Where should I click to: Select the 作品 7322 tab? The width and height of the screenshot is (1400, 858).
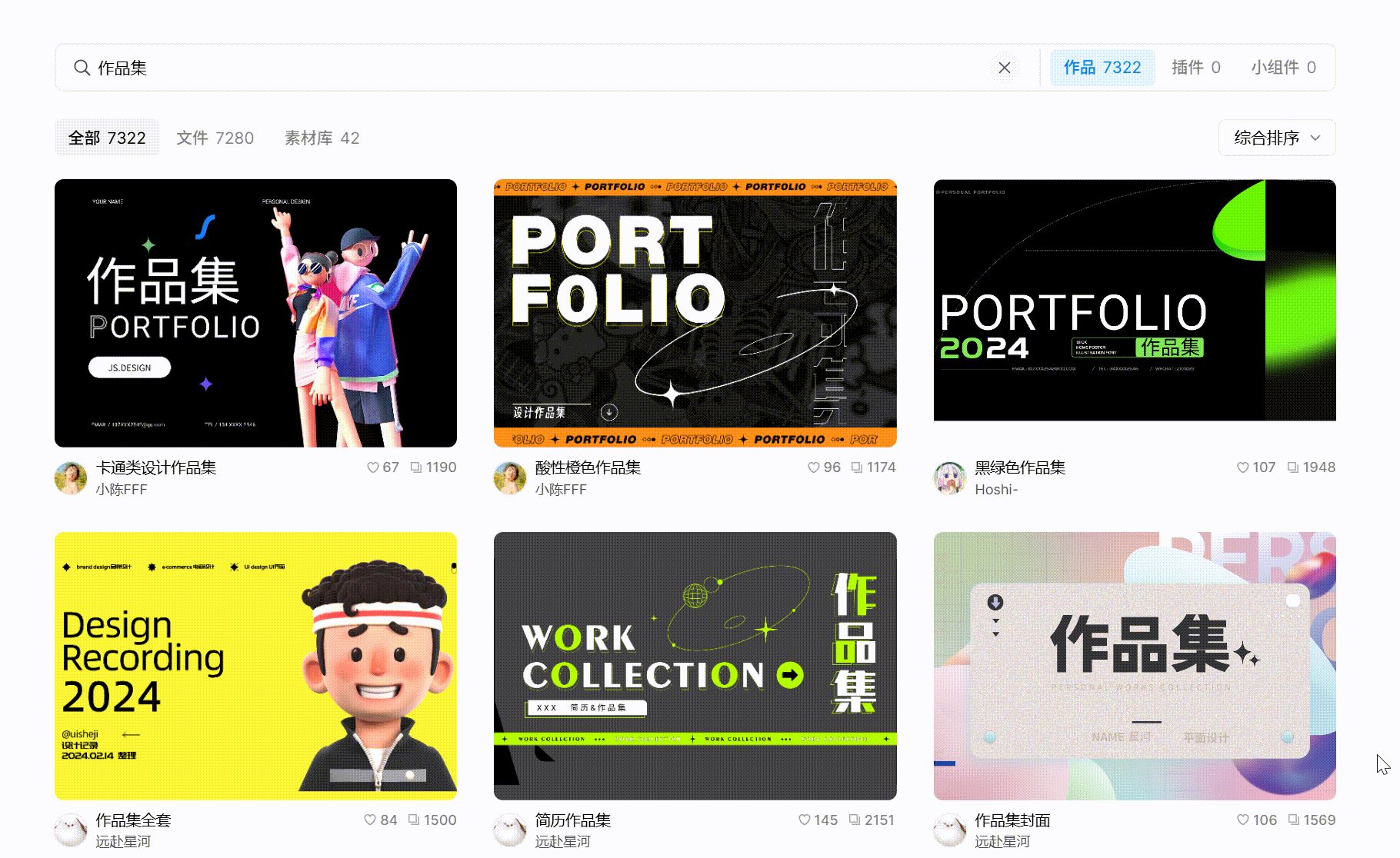click(x=1102, y=68)
